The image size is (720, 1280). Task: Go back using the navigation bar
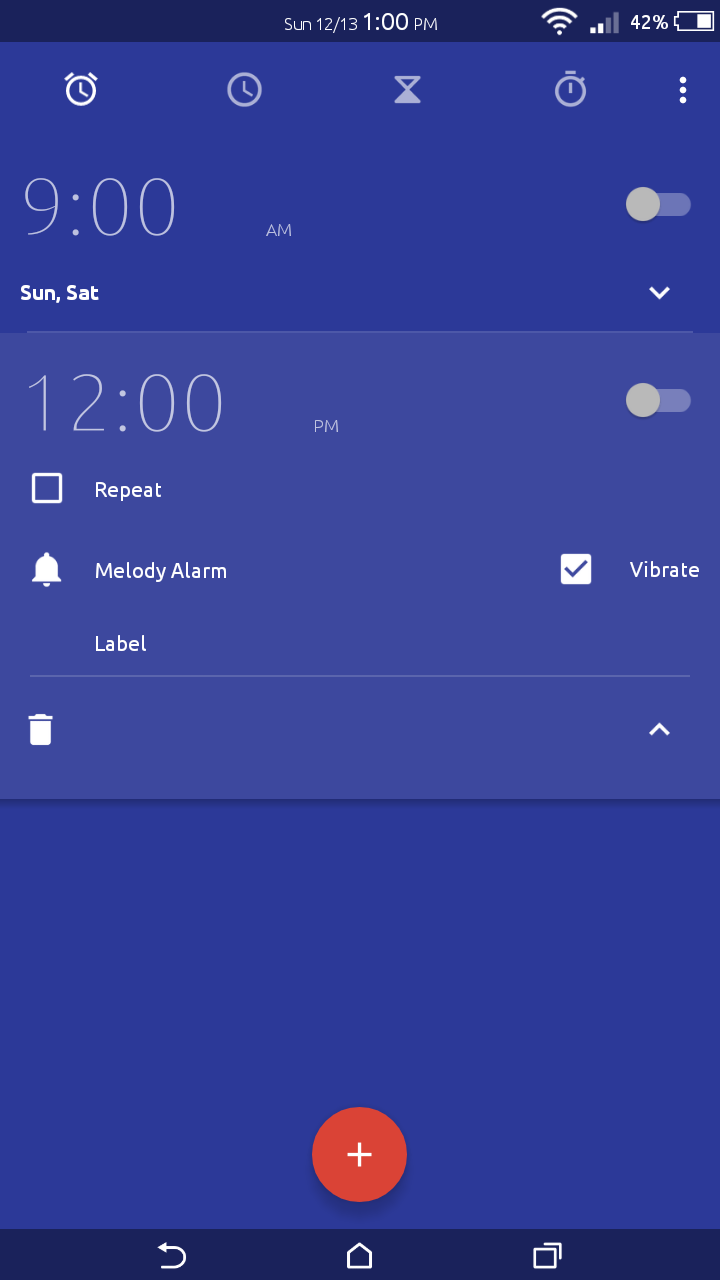[172, 1255]
